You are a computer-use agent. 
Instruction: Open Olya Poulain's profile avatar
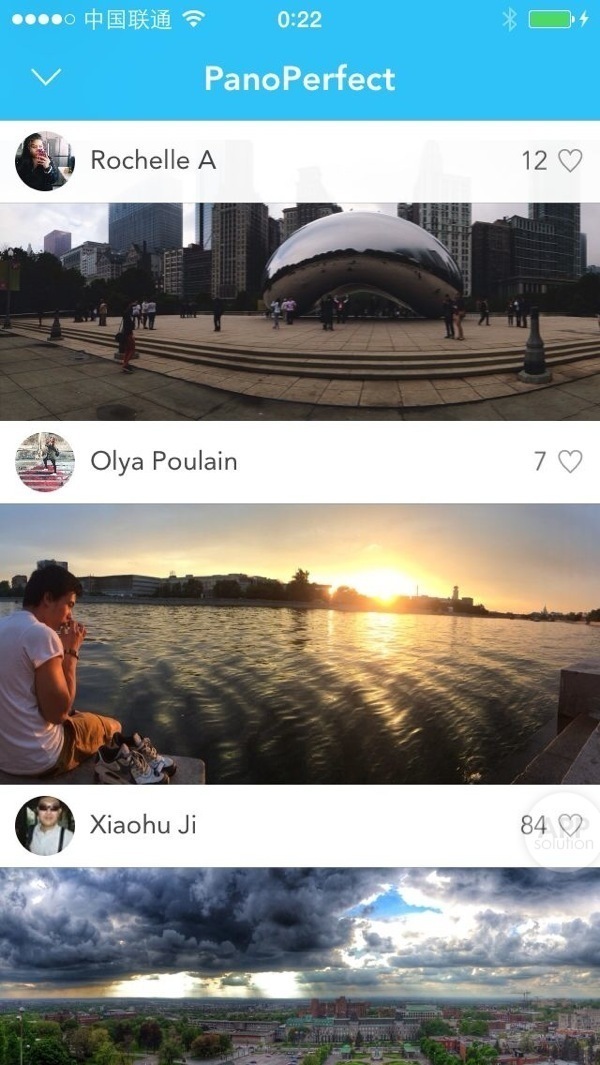45,462
